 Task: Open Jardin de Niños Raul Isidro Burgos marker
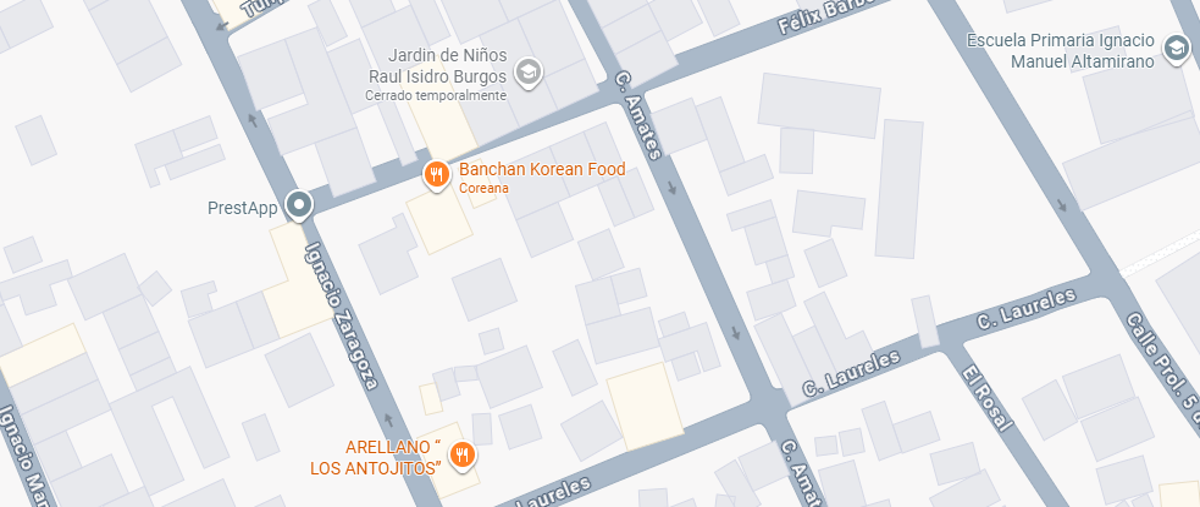pos(527,71)
